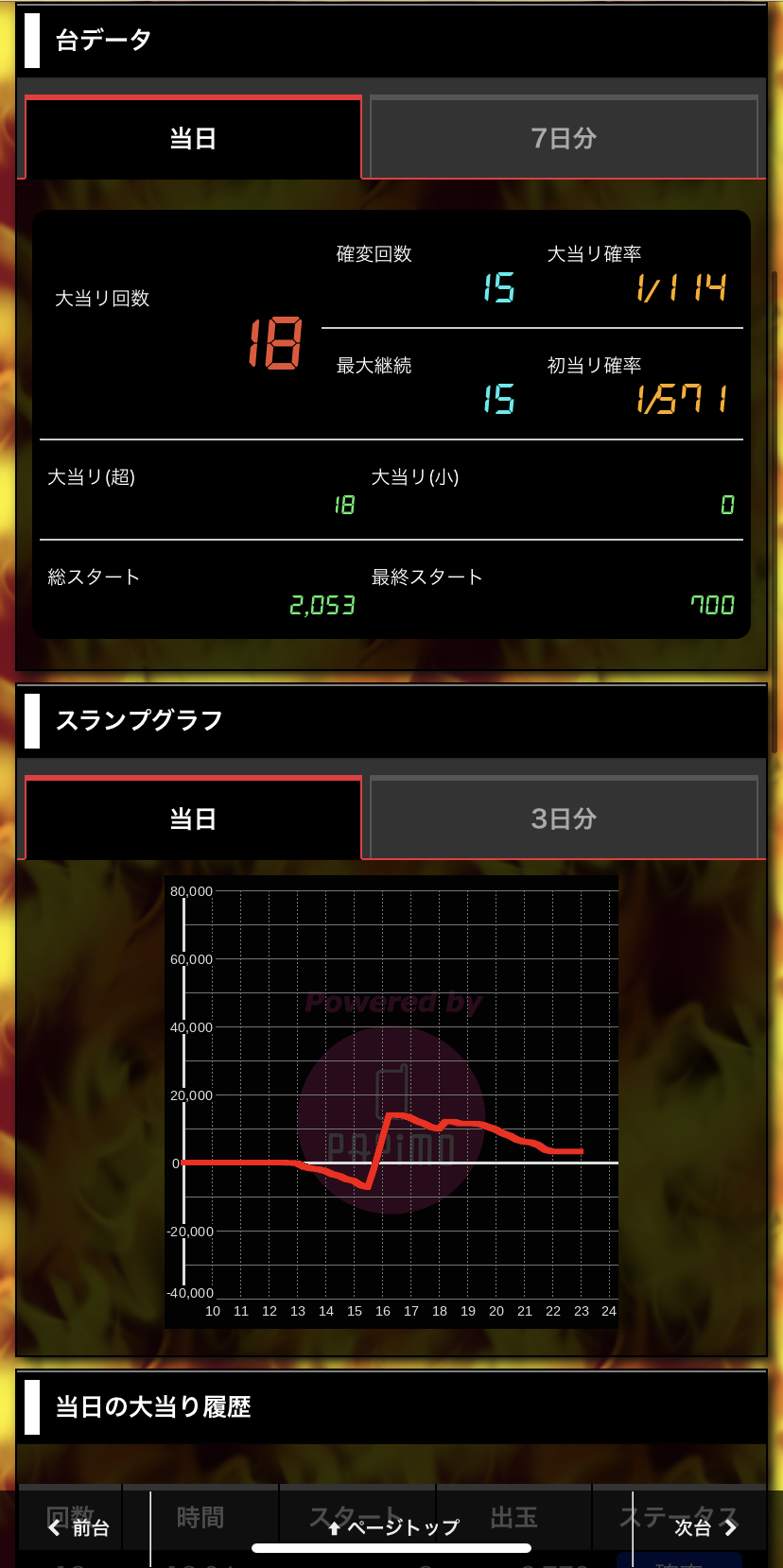This screenshot has width=783, height=1568.
Task: Select the 当日 tab under スランプグラフ
Action: (193, 818)
